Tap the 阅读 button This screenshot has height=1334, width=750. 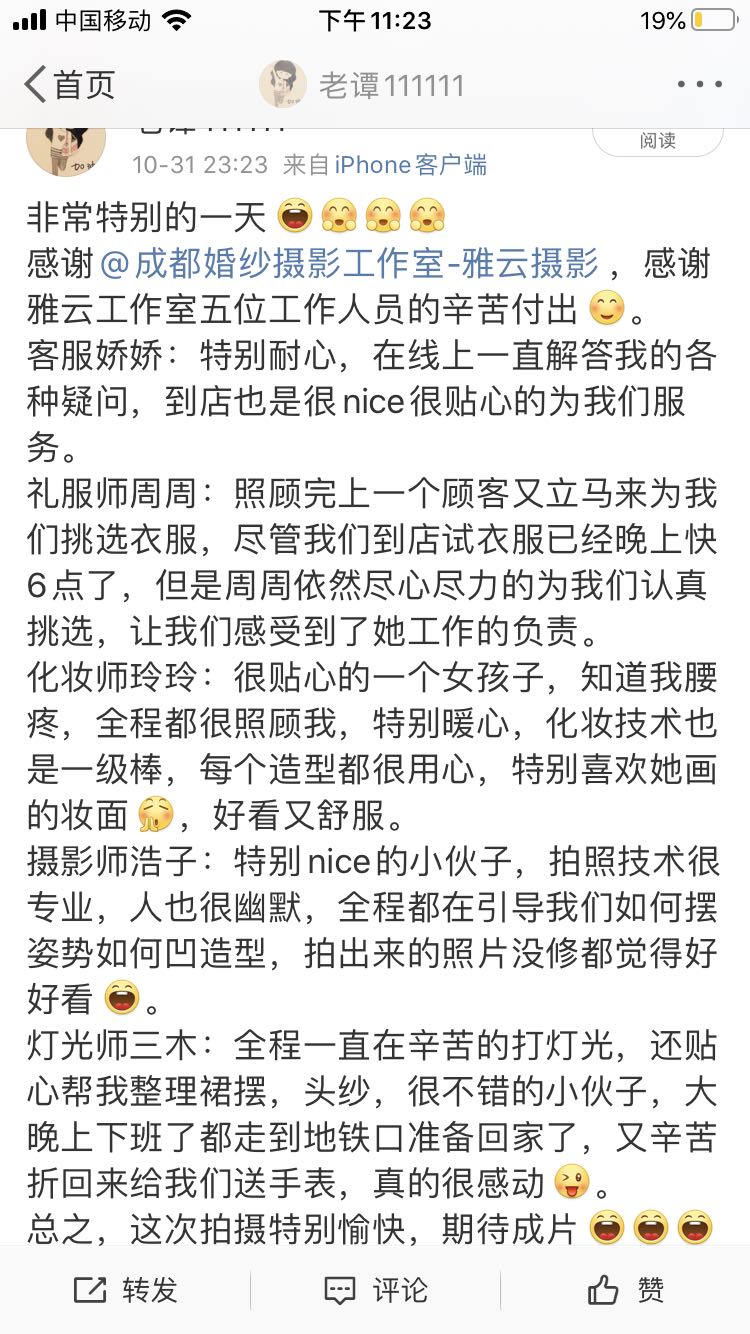657,140
